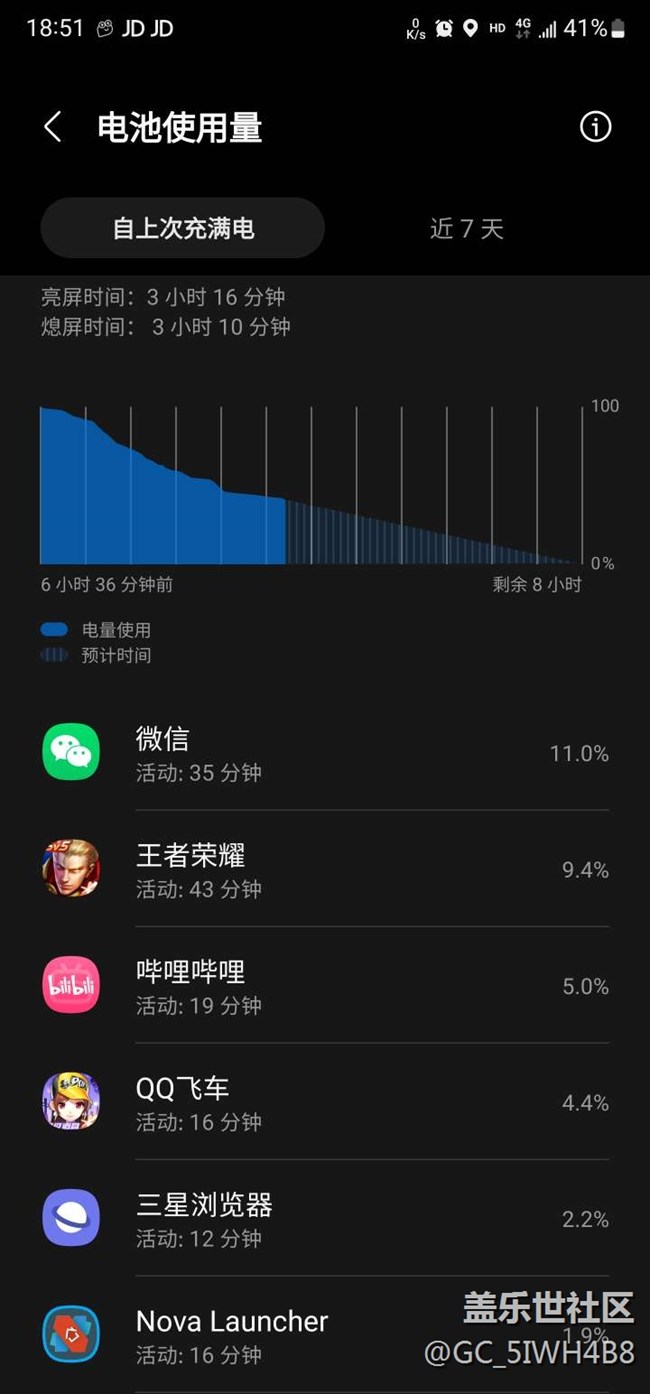Open the 哔哩哔哩 usage row
The image size is (650, 1394).
(x=325, y=986)
